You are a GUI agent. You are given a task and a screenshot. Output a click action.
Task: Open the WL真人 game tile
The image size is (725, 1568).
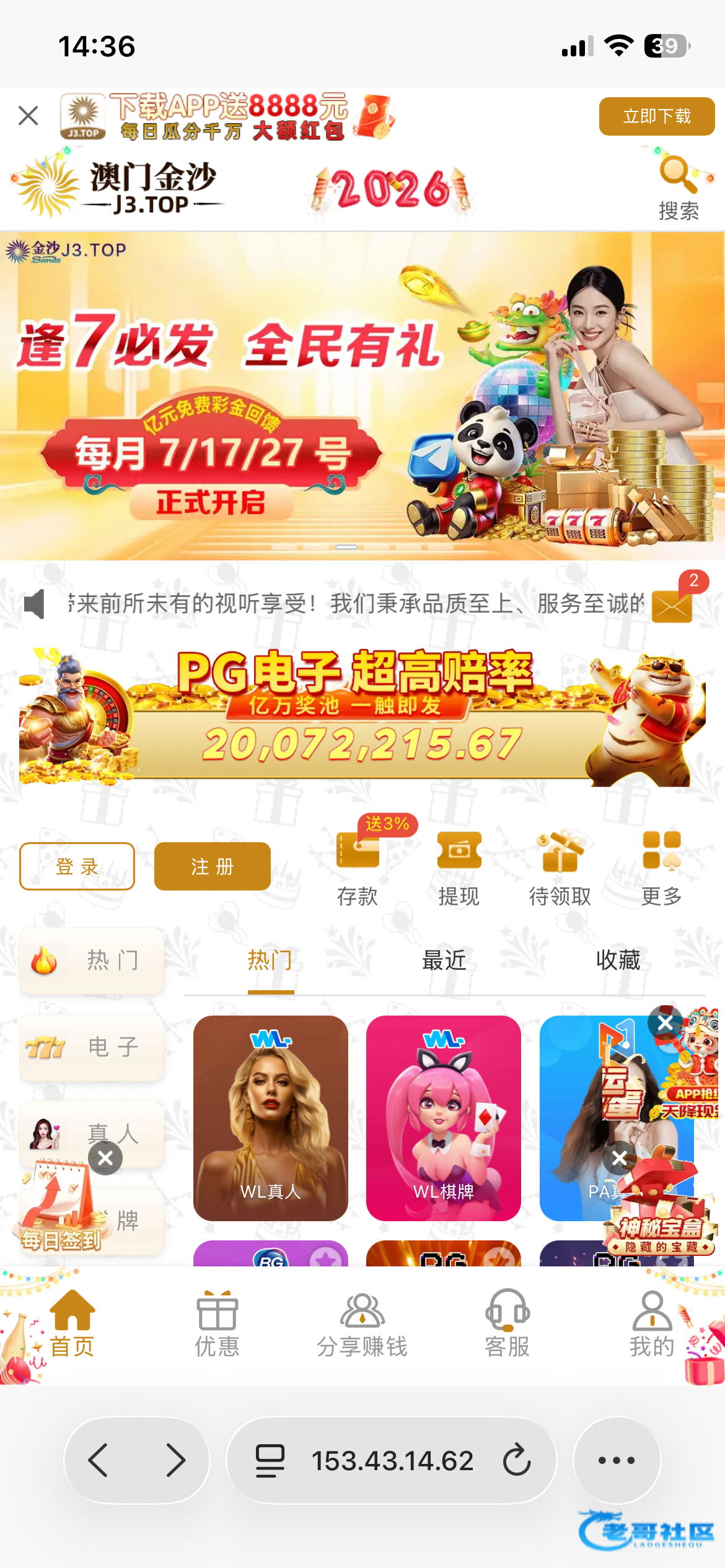[270, 1118]
